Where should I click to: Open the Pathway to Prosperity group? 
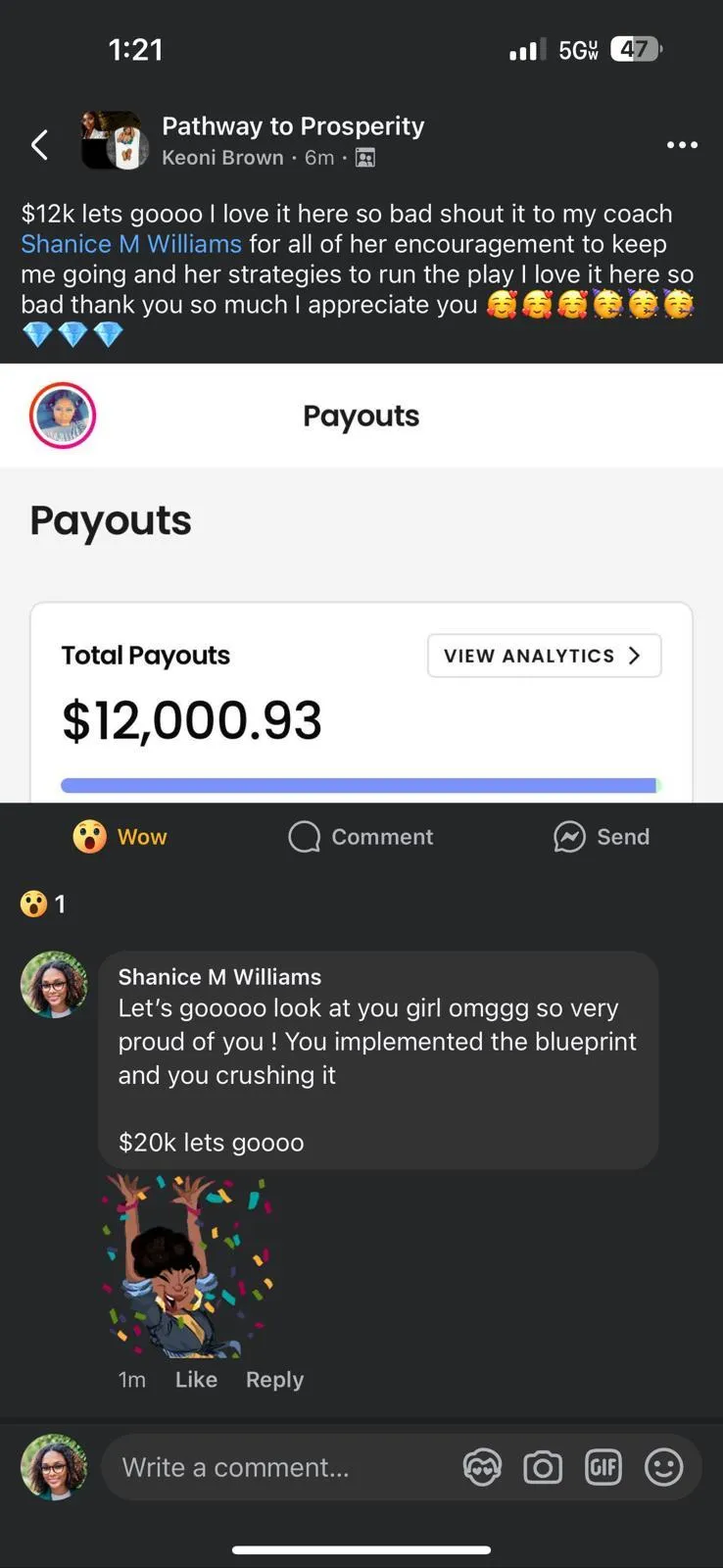[293, 126]
